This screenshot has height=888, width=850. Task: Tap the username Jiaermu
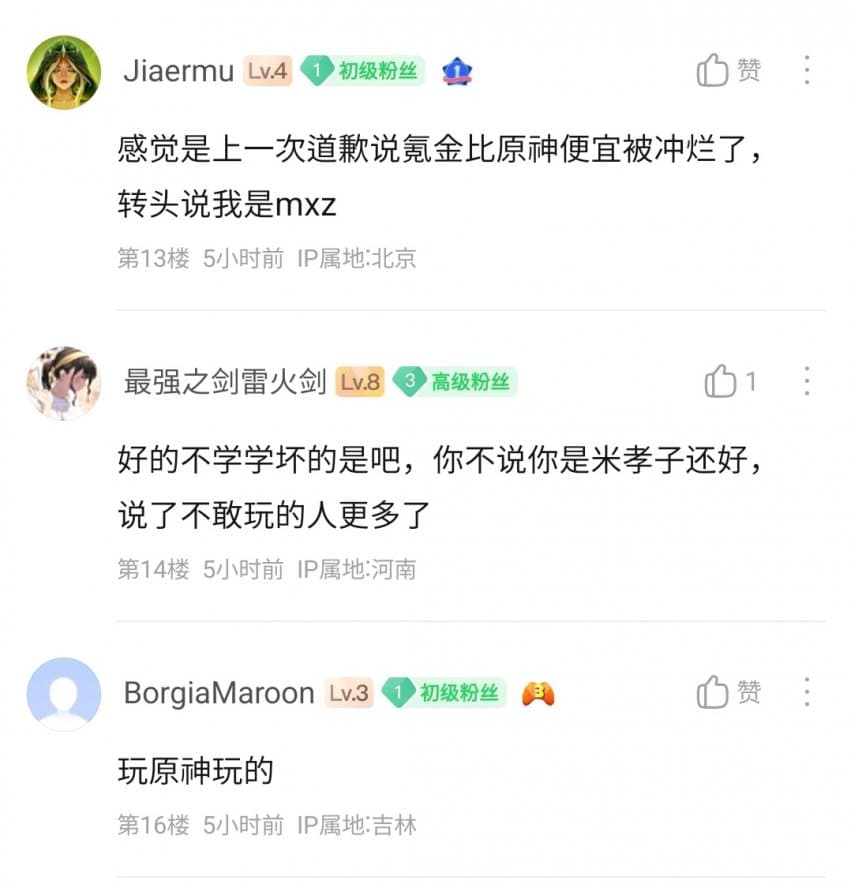178,72
